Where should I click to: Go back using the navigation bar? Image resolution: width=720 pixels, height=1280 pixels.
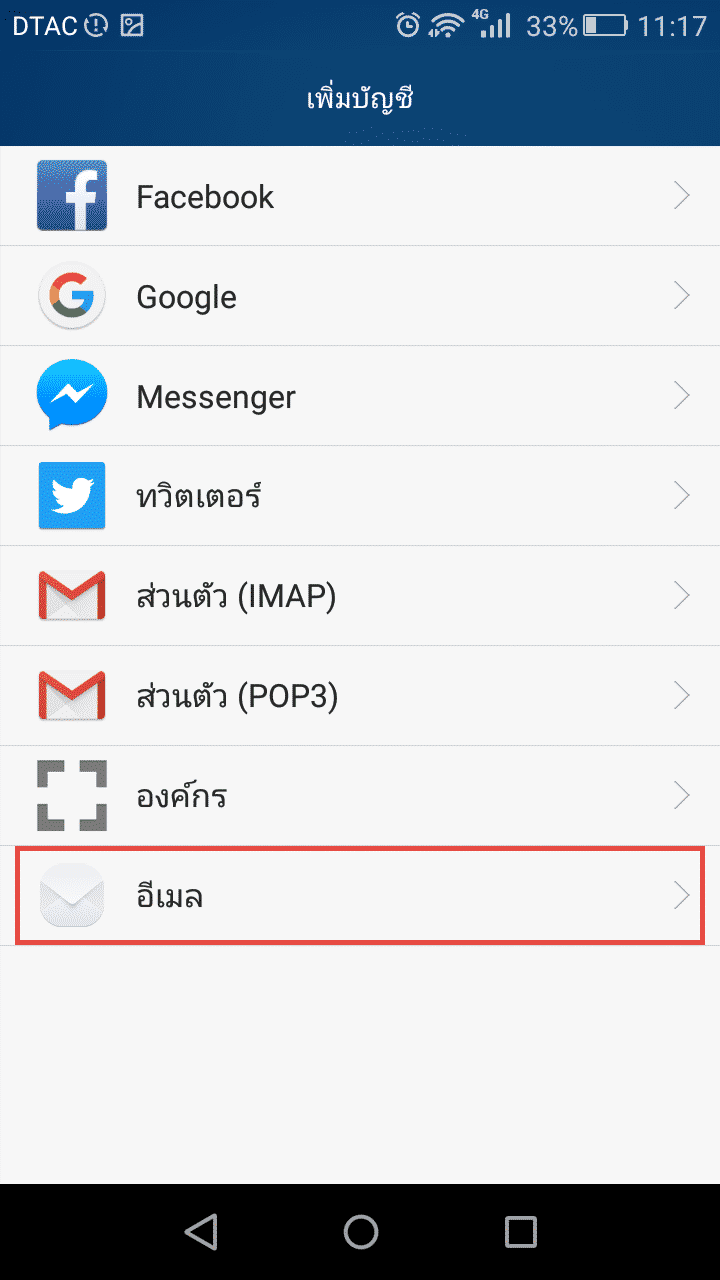pos(201,1231)
